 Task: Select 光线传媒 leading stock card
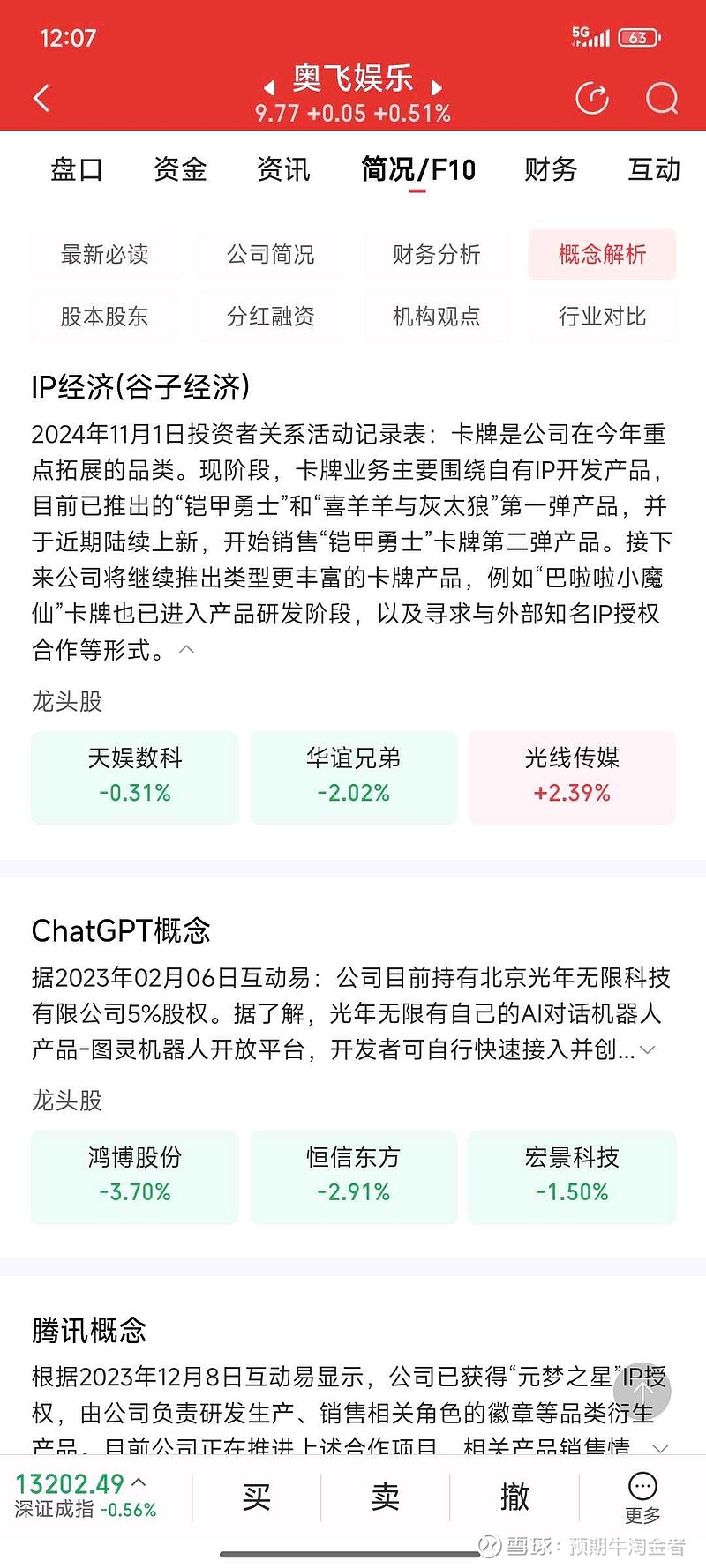coord(572,777)
